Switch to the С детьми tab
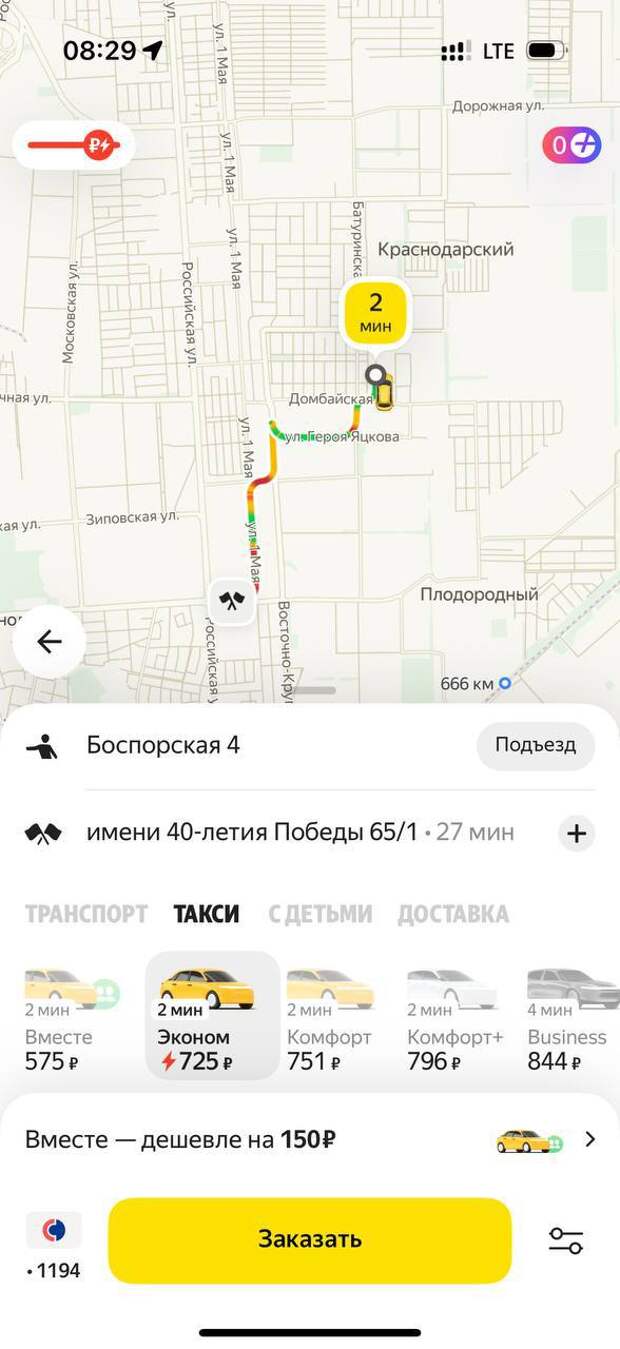This screenshot has width=620, height=1349. click(320, 914)
